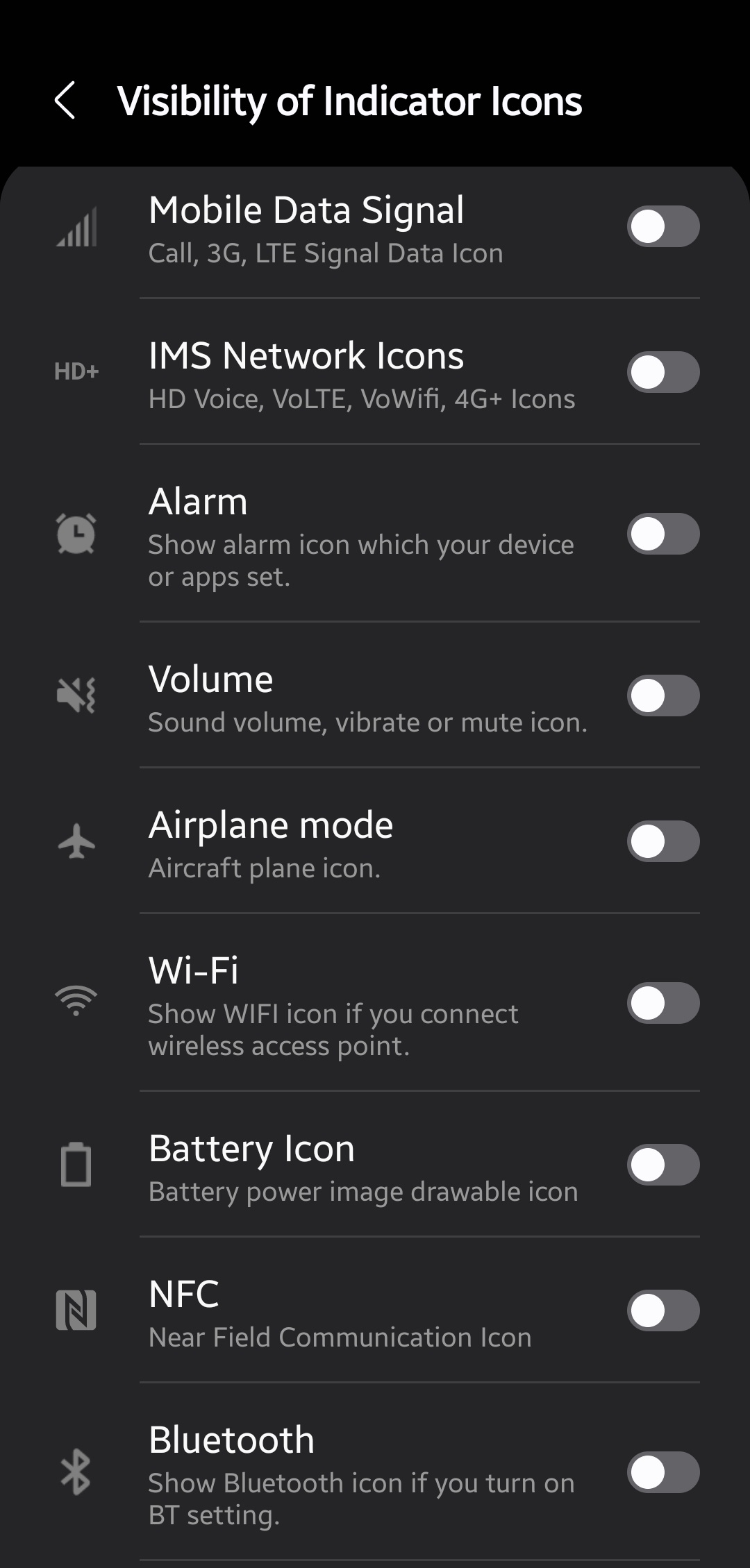Screen dimensions: 750x1568
Task: Switch on the Bluetooth icon toggle
Action: 663,1472
